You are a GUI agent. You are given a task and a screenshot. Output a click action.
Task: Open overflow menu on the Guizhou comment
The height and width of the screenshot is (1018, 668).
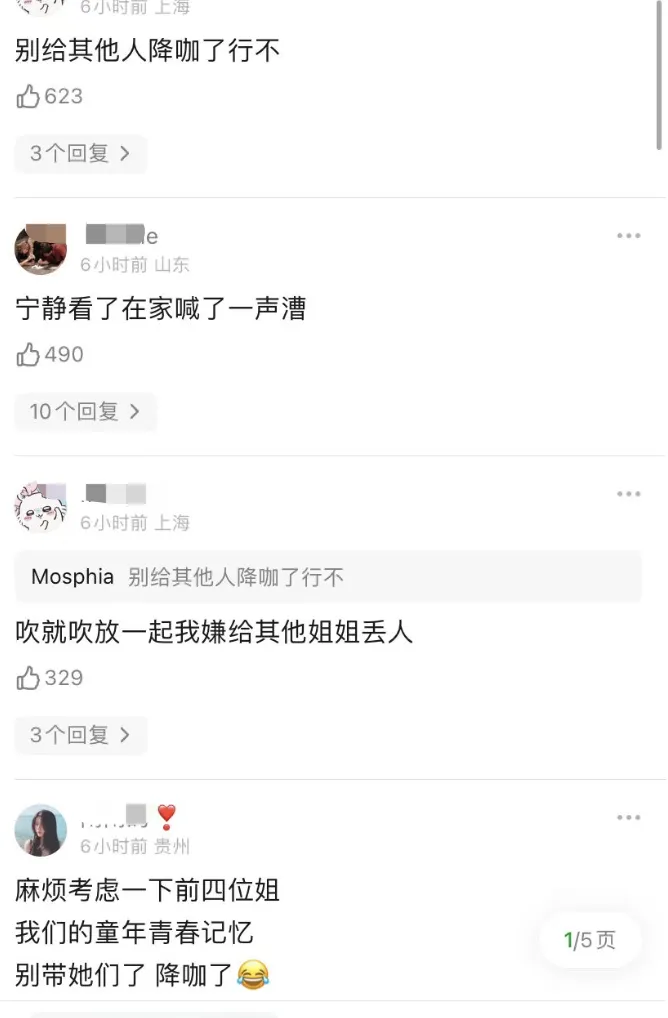click(x=628, y=818)
